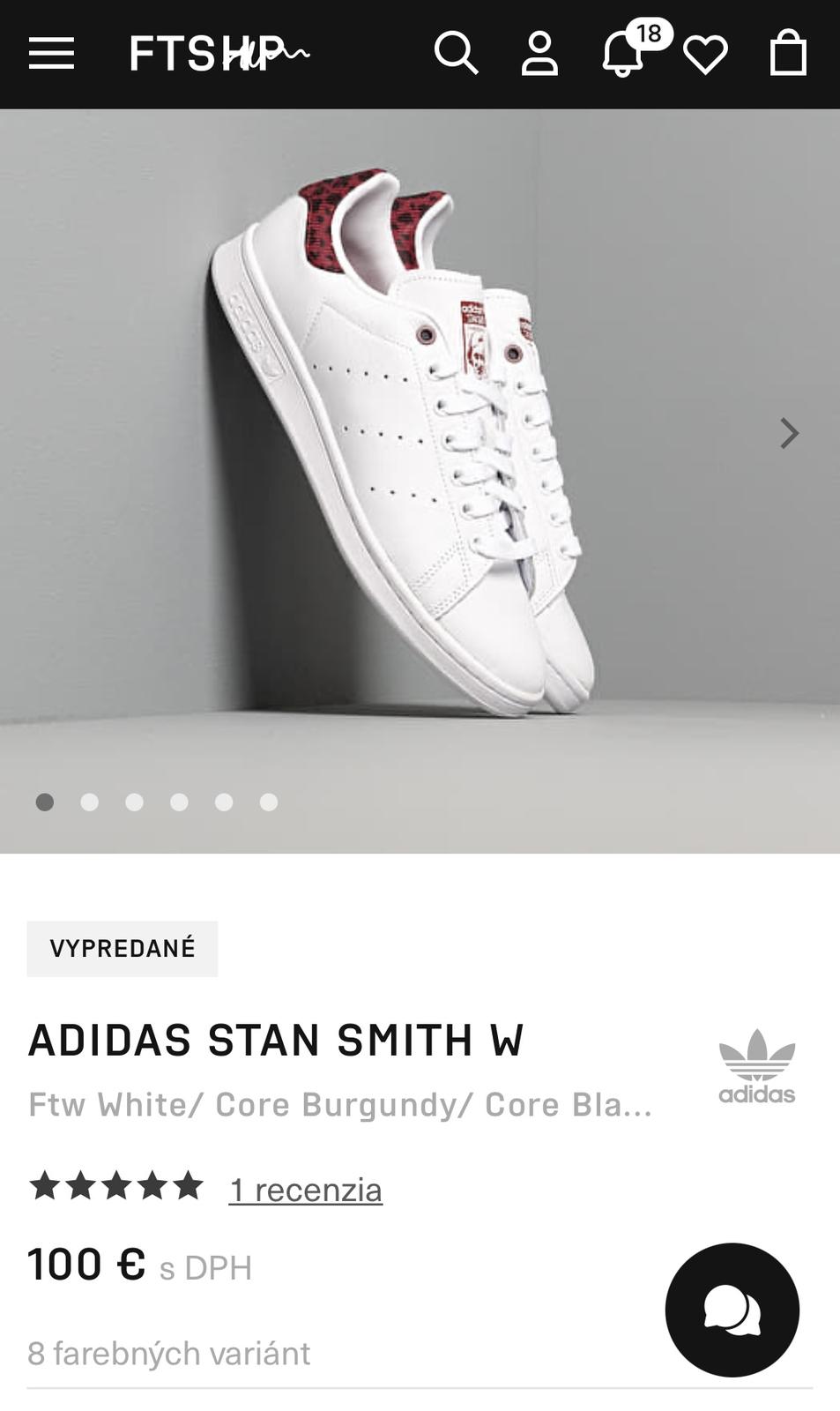Open the hamburger menu
The image size is (840, 1411).
coord(51,54)
